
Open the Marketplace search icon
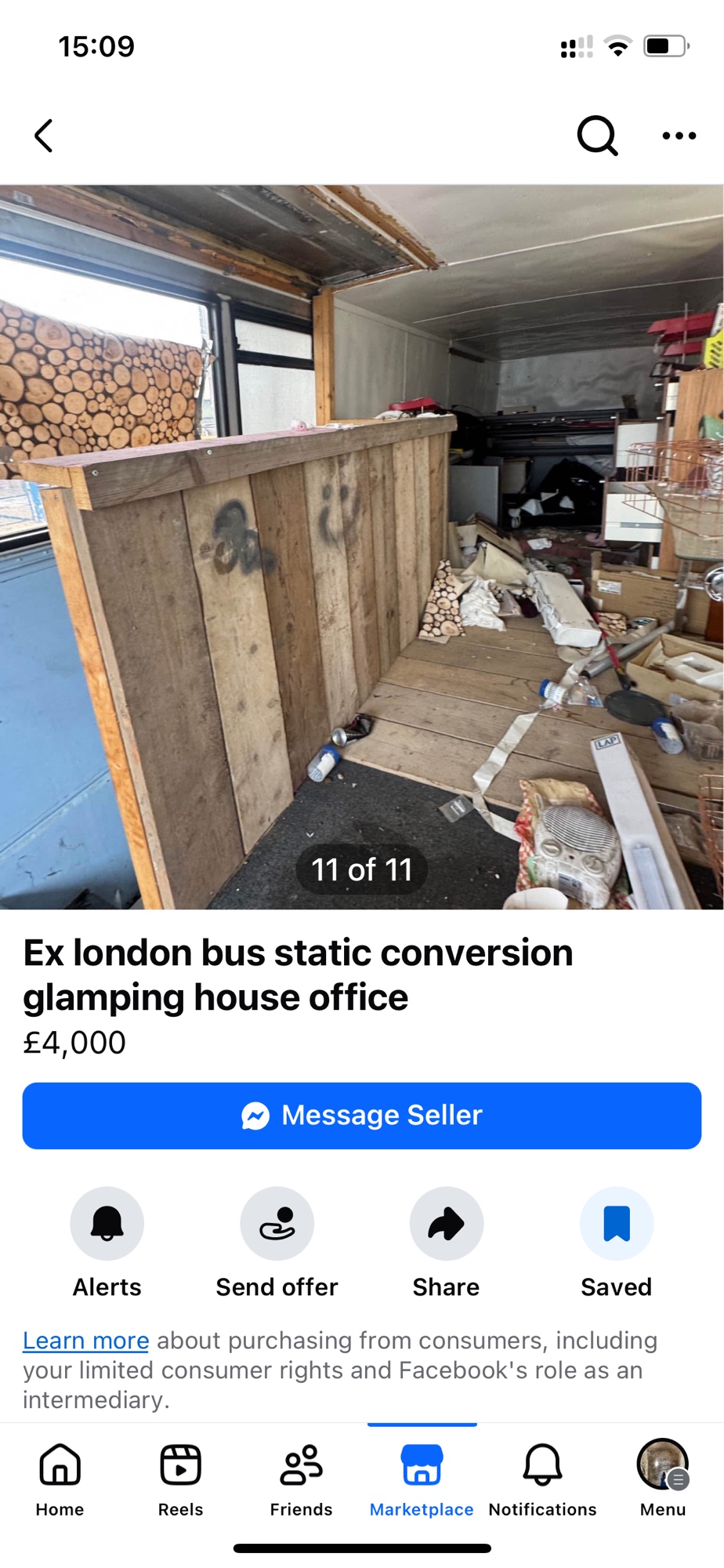(597, 136)
